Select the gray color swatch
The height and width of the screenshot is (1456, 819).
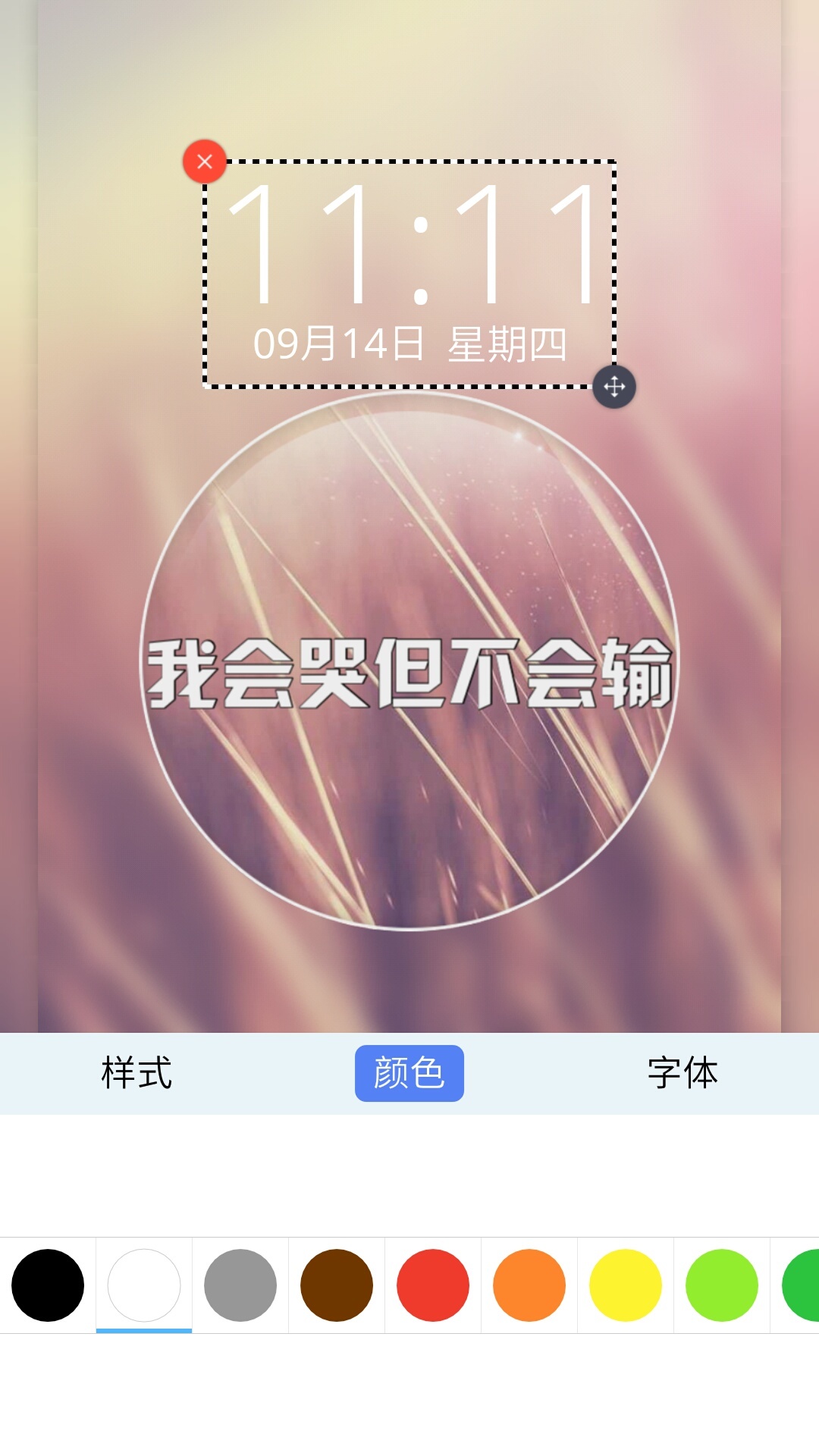[x=240, y=1285]
